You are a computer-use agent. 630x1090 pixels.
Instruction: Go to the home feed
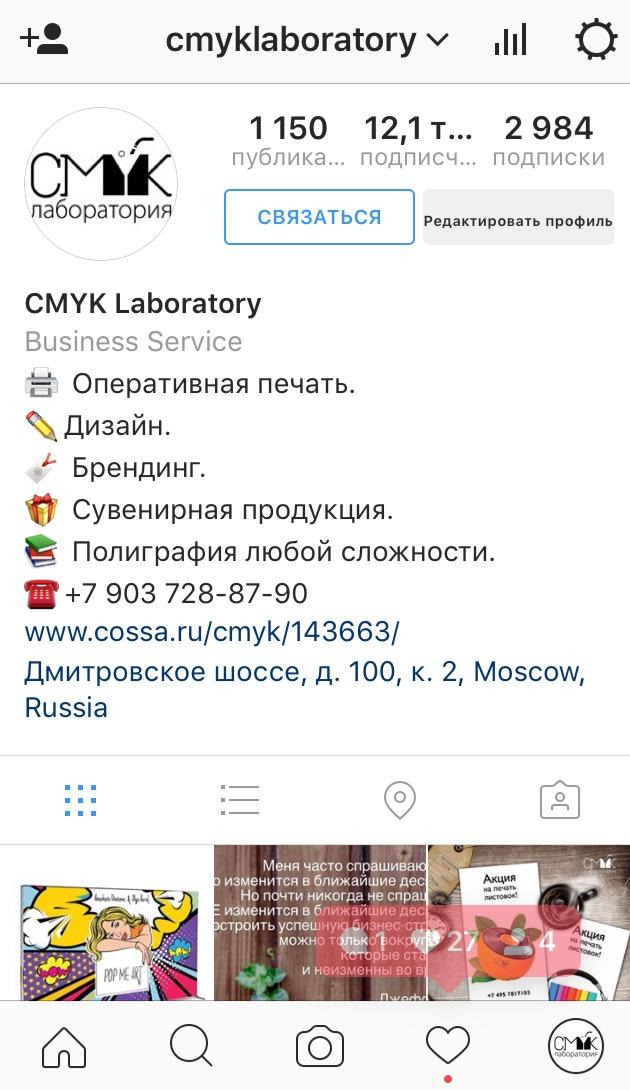tap(64, 1046)
